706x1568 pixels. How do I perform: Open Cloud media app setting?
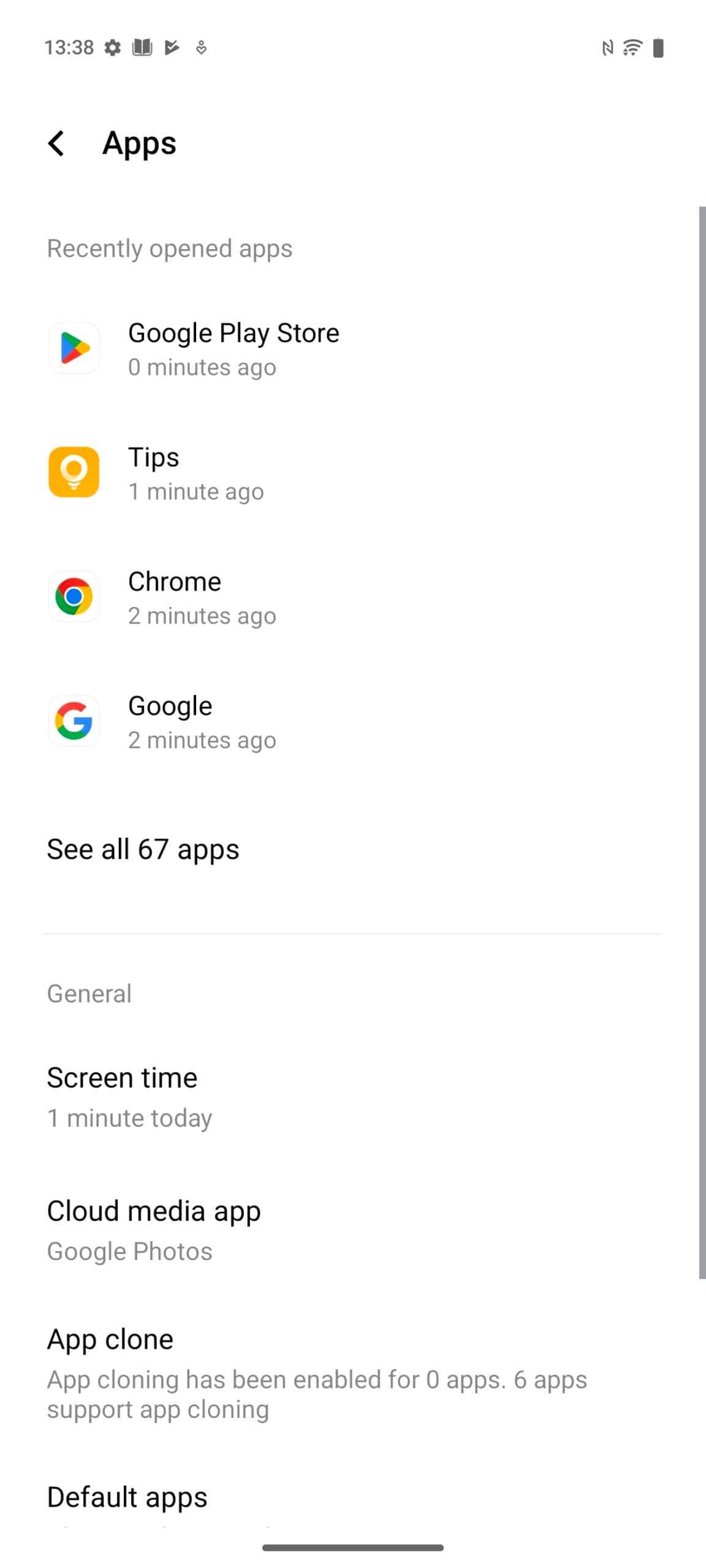point(353,1230)
